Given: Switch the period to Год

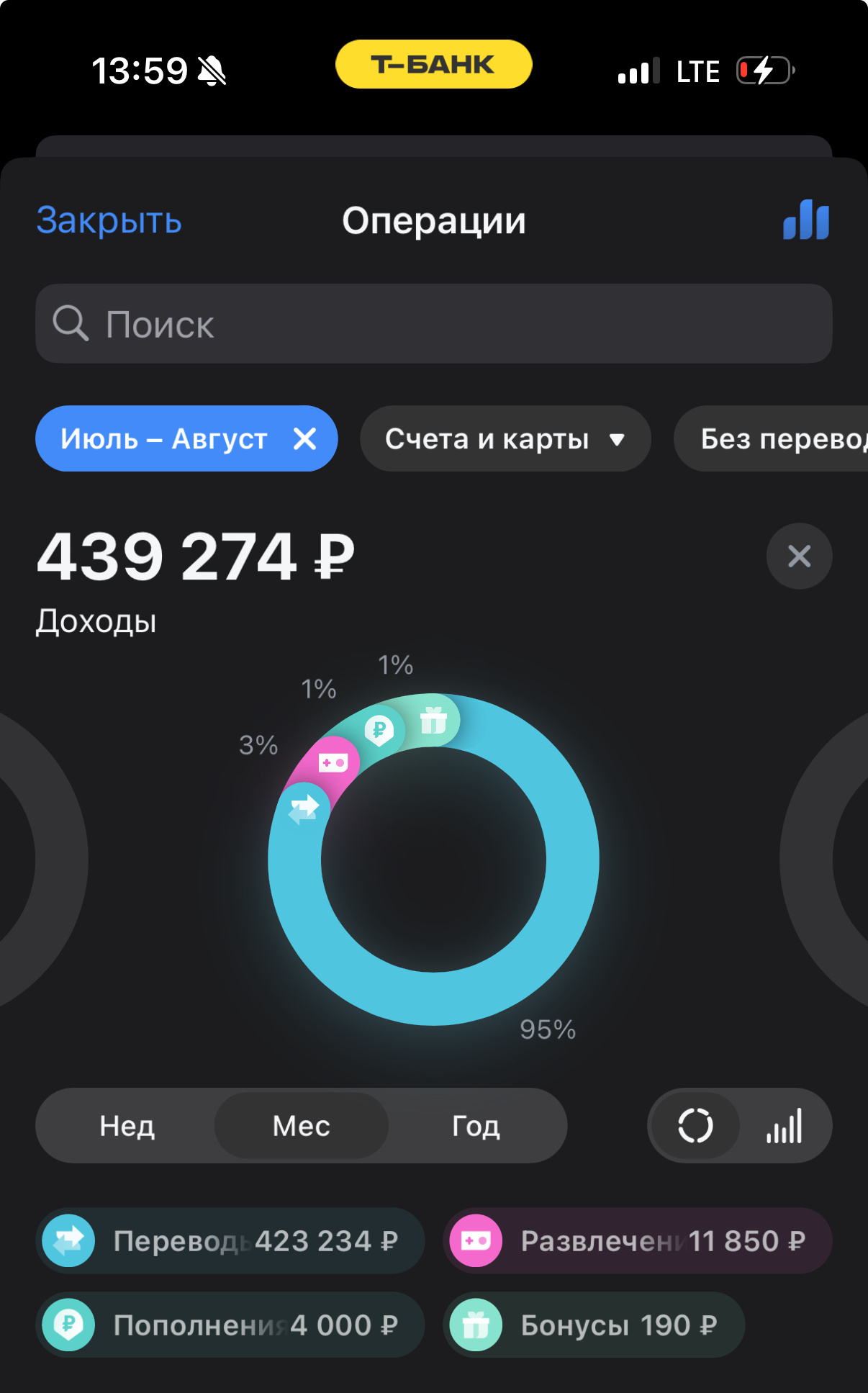Looking at the screenshot, I should [476, 1125].
